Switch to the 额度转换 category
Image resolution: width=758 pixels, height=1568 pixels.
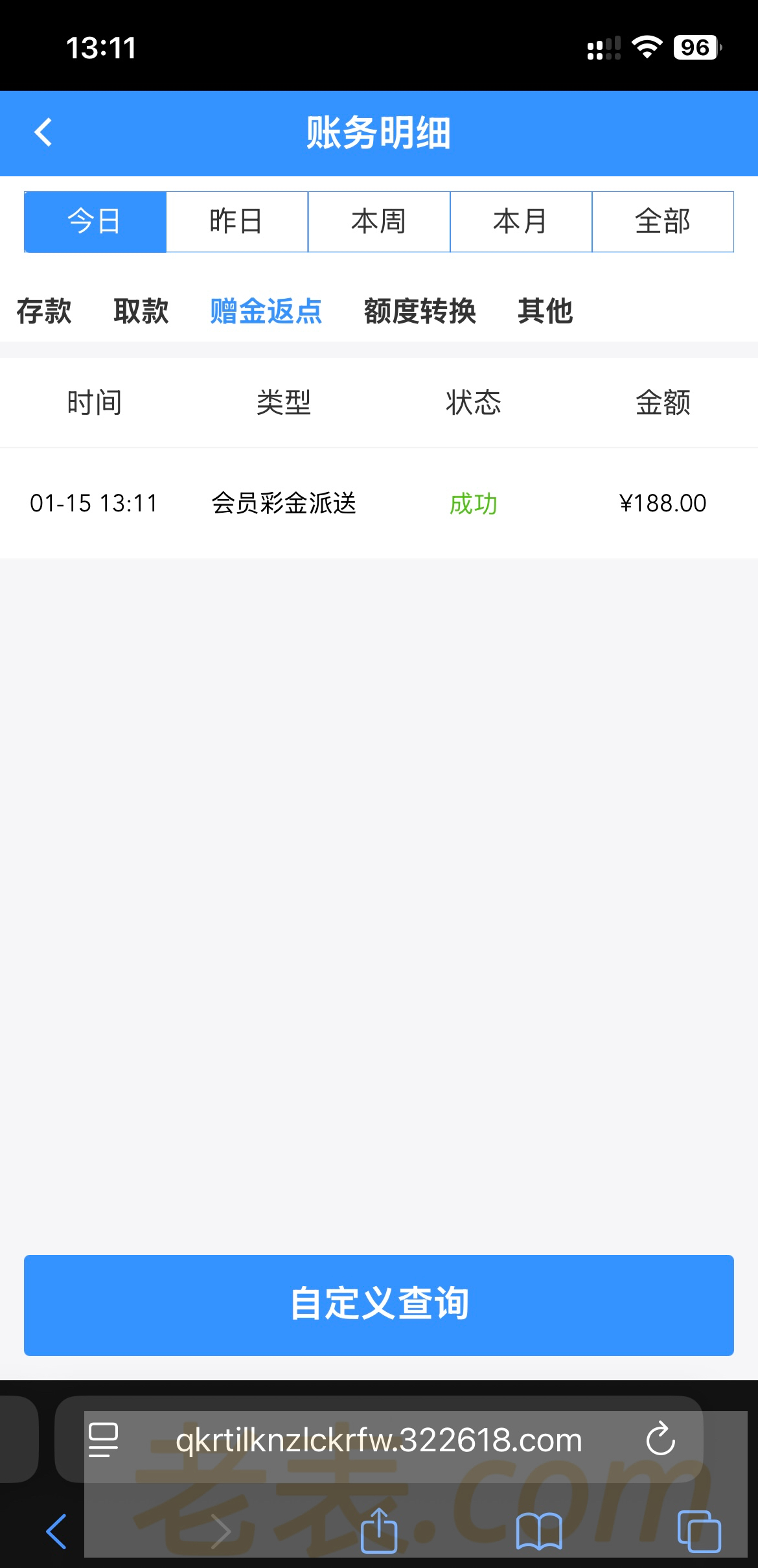pos(420,311)
